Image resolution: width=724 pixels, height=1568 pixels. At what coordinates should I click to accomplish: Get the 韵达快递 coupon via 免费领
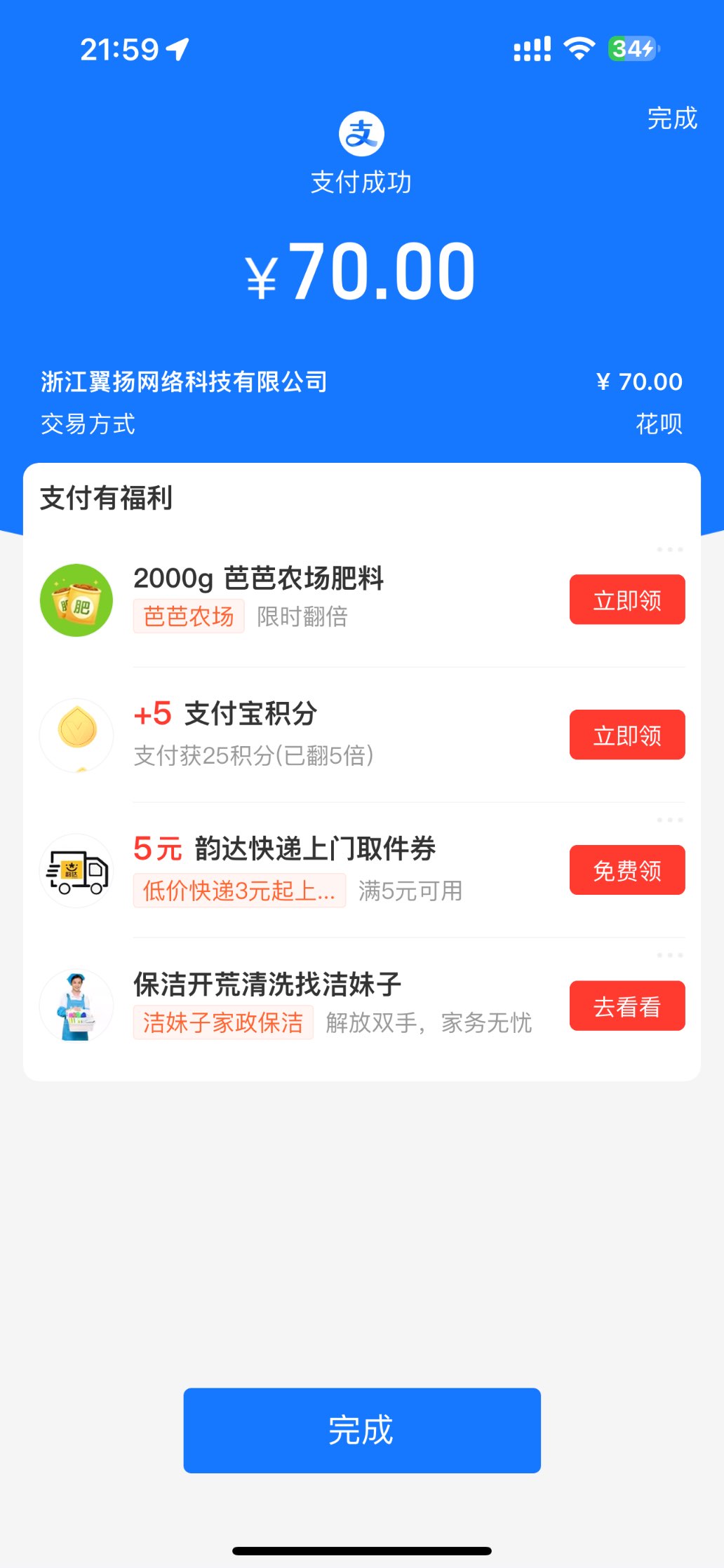coord(626,870)
